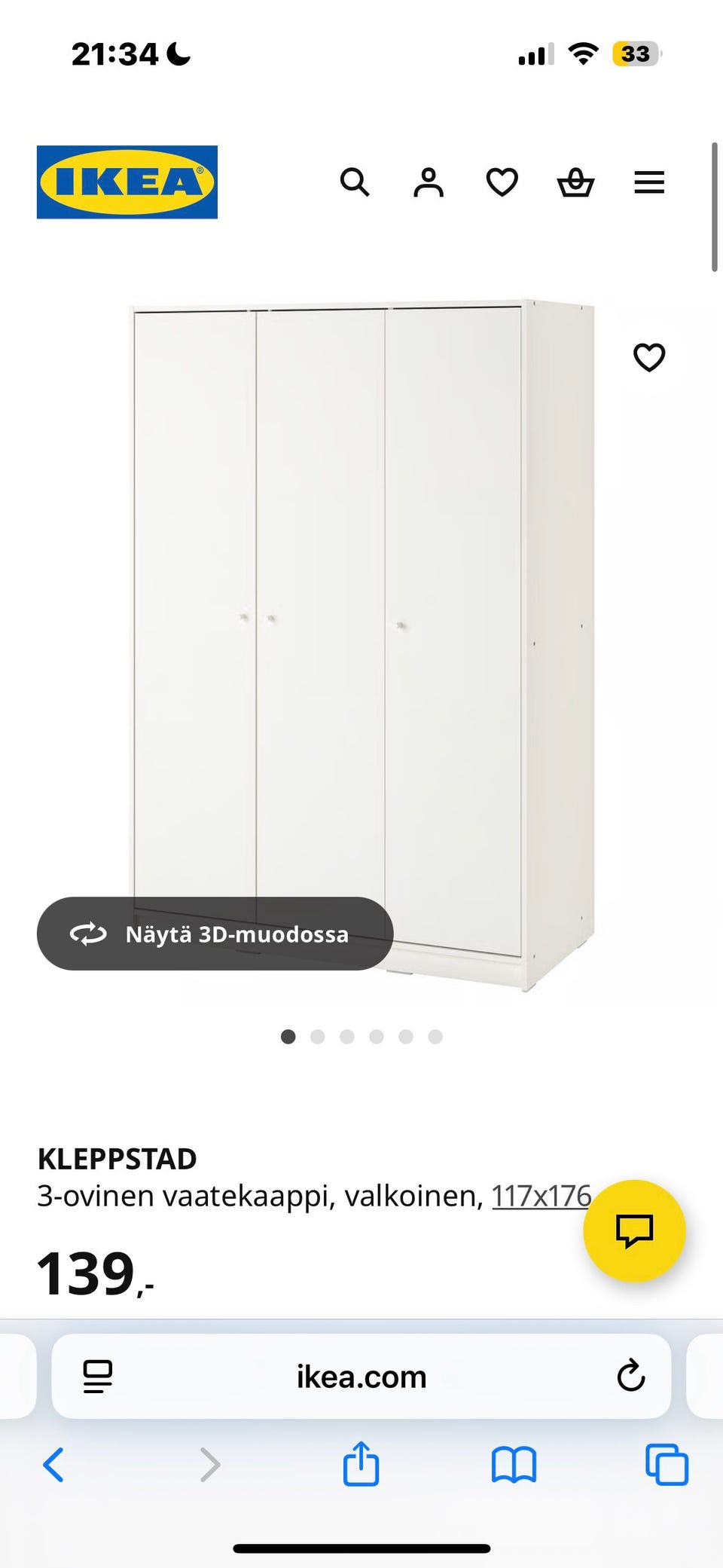Tap Näytä 3D-muodossa button
This screenshot has width=723, height=1568.
click(215, 934)
